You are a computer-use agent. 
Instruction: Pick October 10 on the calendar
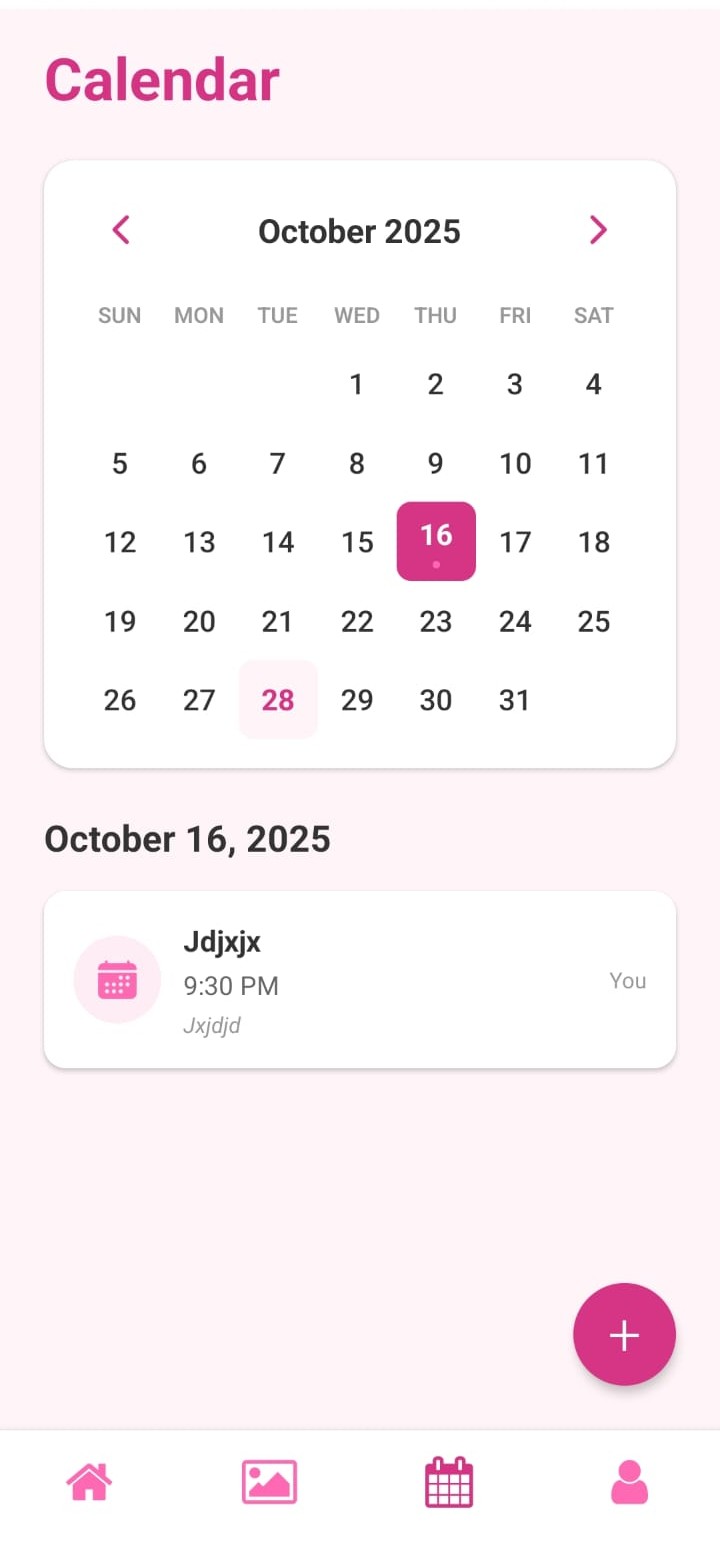[515, 463]
